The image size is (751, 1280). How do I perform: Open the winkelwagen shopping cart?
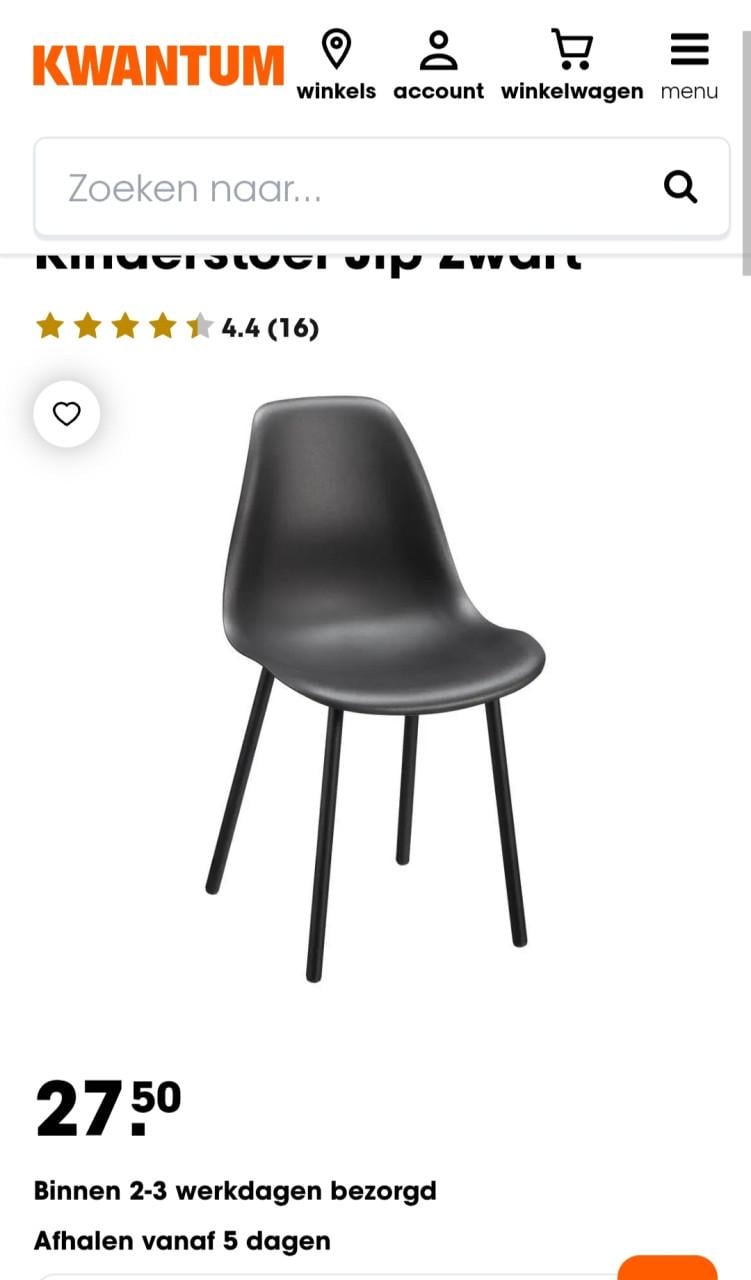click(x=572, y=66)
